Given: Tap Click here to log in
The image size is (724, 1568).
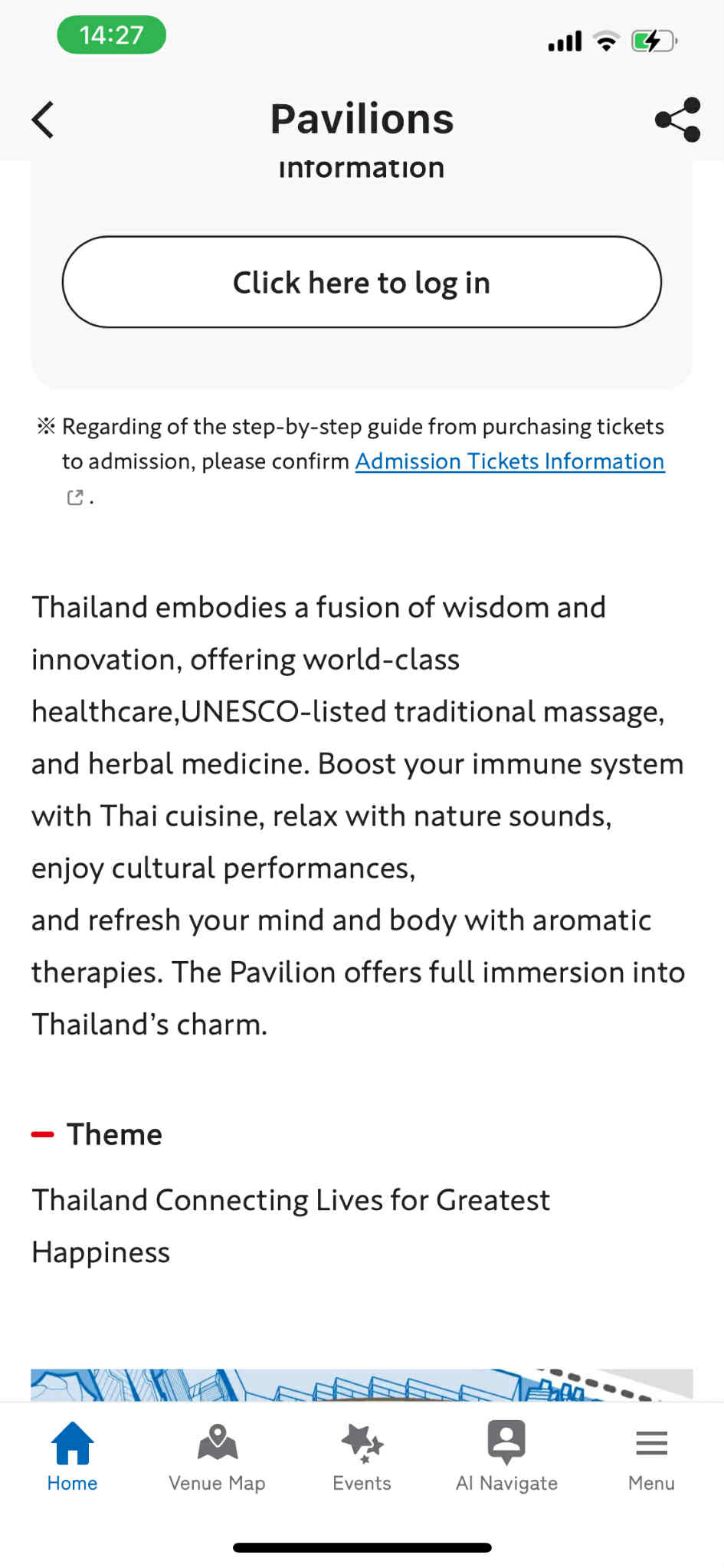Looking at the screenshot, I should (x=362, y=282).
